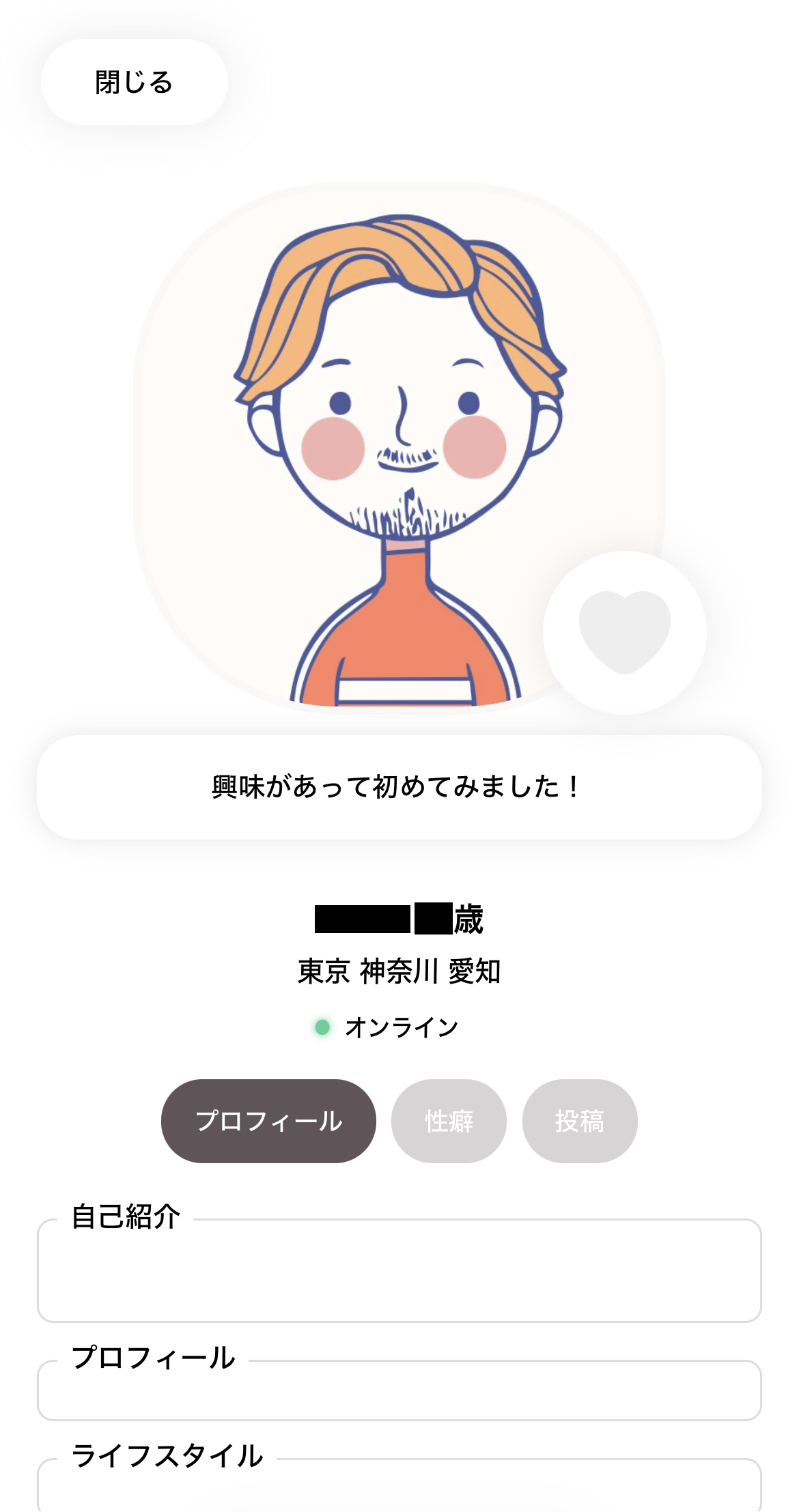This screenshot has height=1512, width=799.
Task: Open the 投稿 tab
Action: 580,1121
